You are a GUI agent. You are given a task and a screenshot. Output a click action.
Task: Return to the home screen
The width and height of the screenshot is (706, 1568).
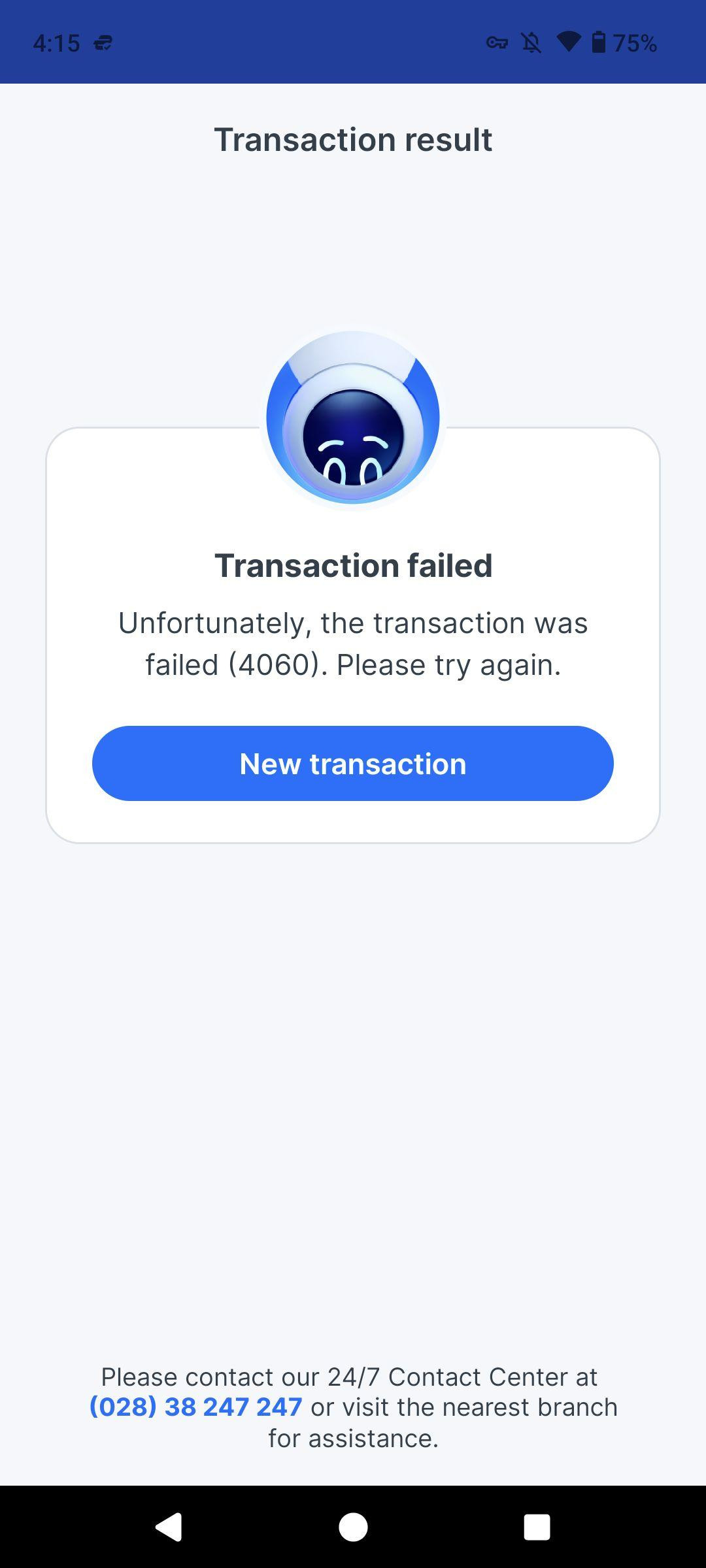pyautogui.click(x=353, y=1527)
